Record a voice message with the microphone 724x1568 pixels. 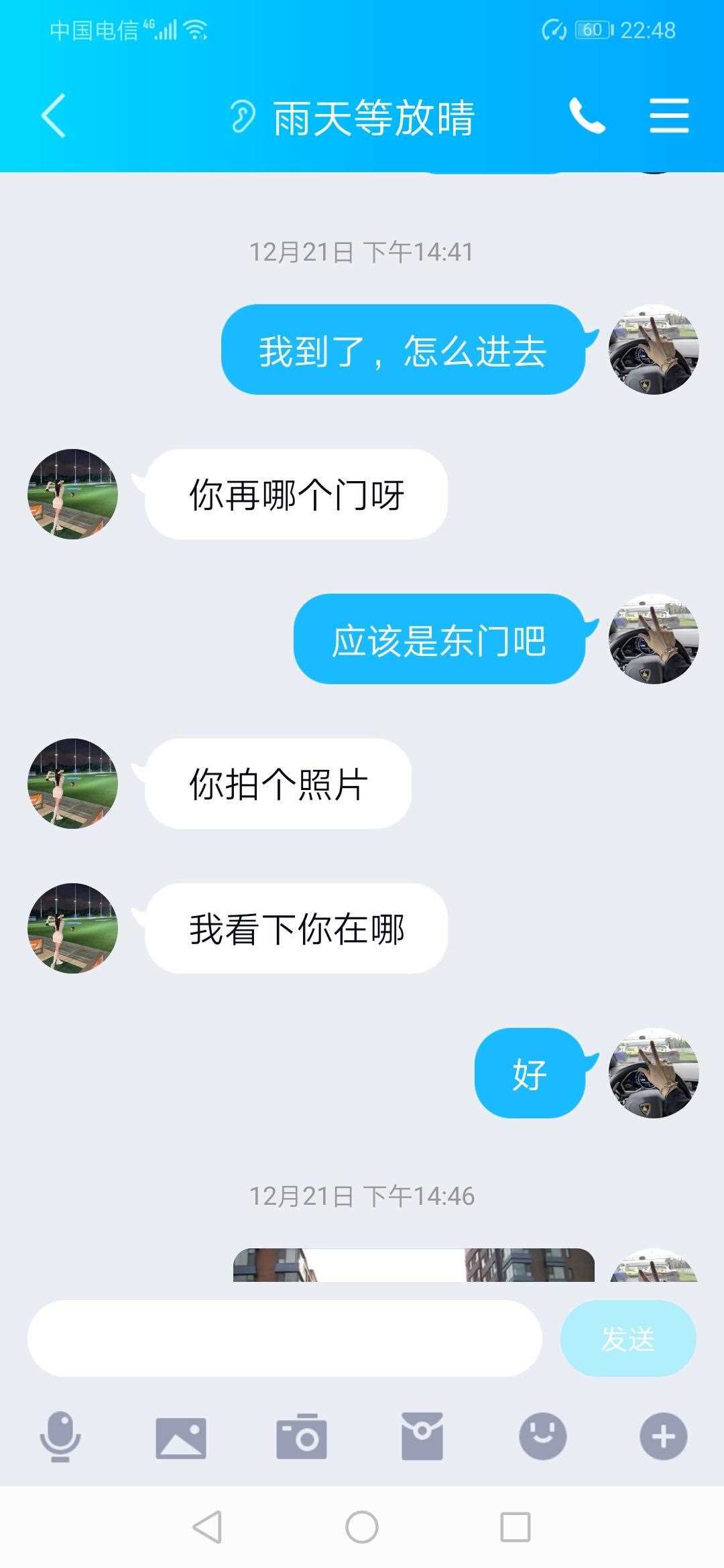[60, 1436]
